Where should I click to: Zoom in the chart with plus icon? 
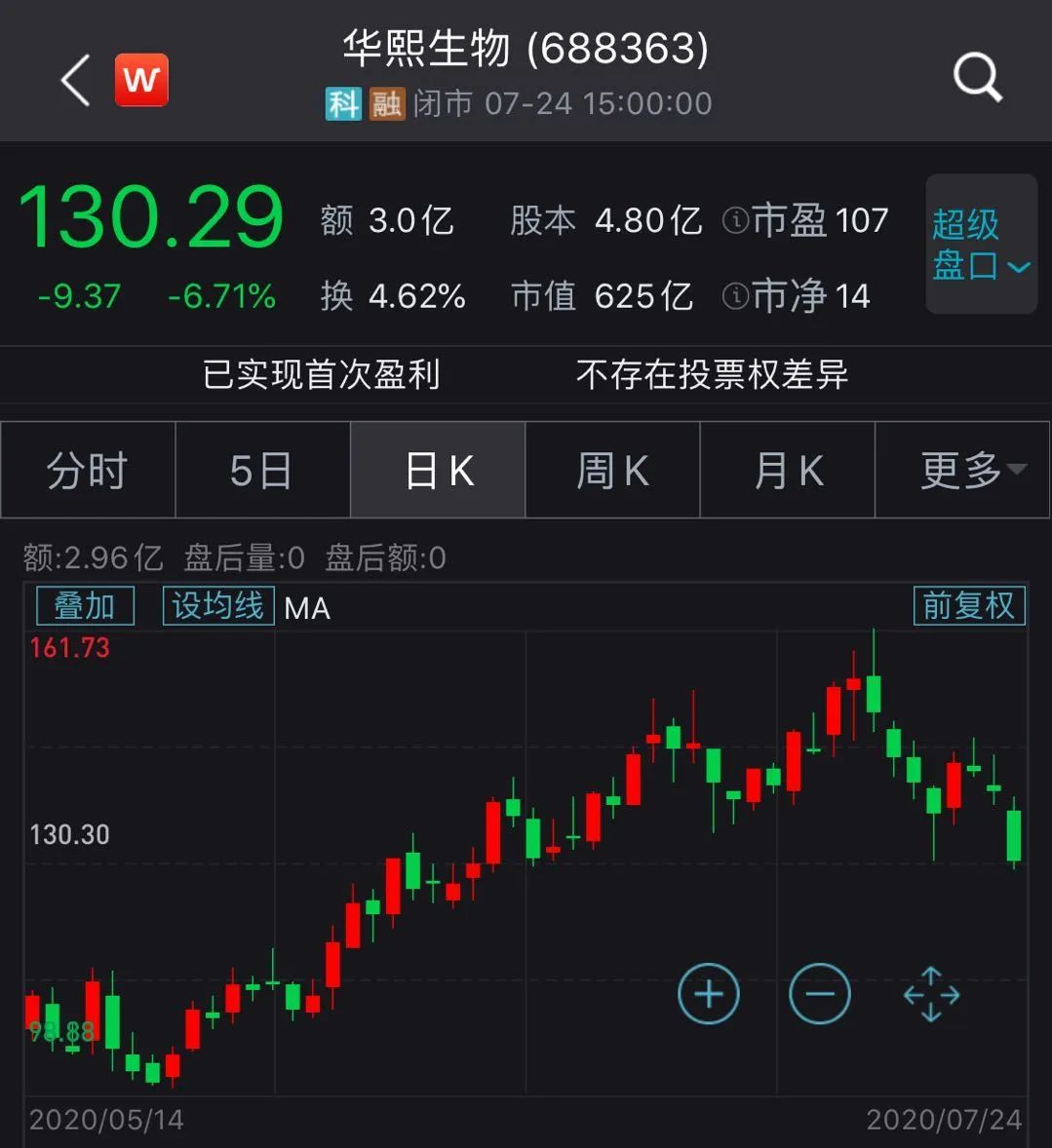click(709, 994)
